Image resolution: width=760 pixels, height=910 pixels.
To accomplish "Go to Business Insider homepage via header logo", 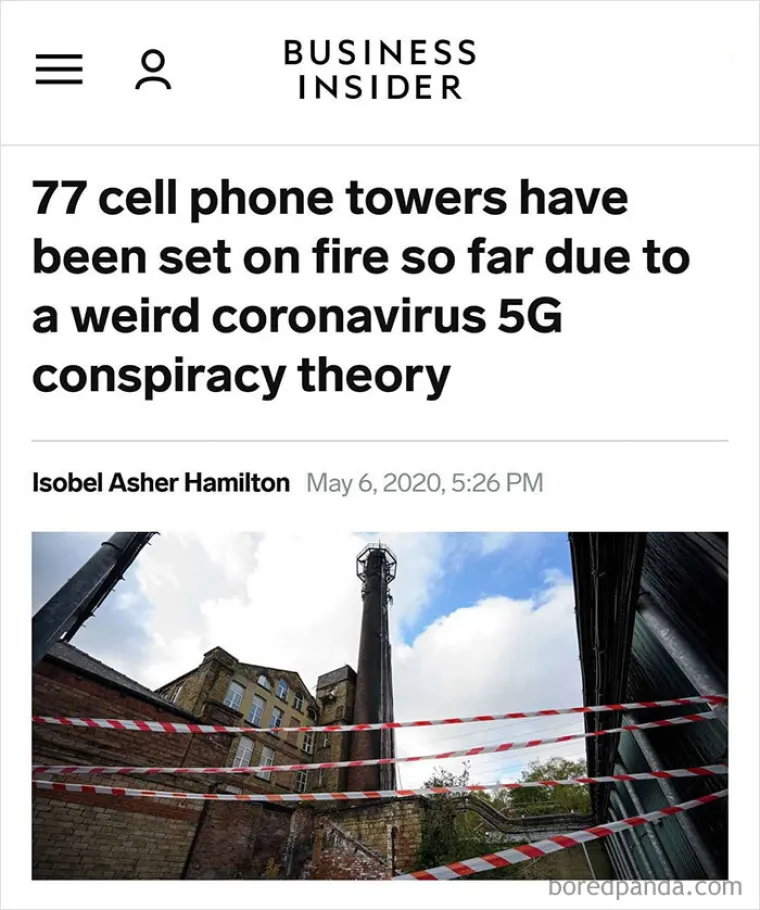I will [x=380, y=69].
